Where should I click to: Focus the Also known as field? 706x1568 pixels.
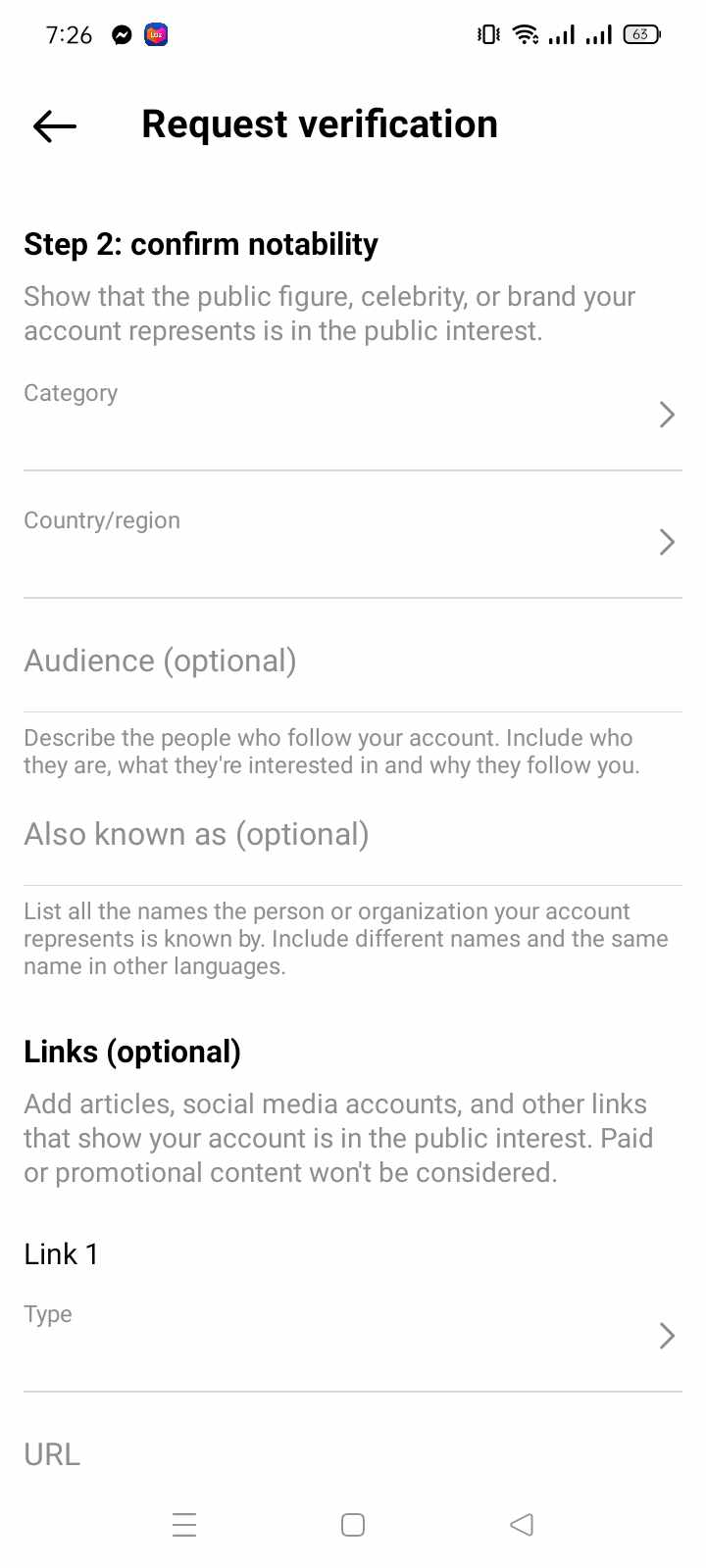pos(353,835)
